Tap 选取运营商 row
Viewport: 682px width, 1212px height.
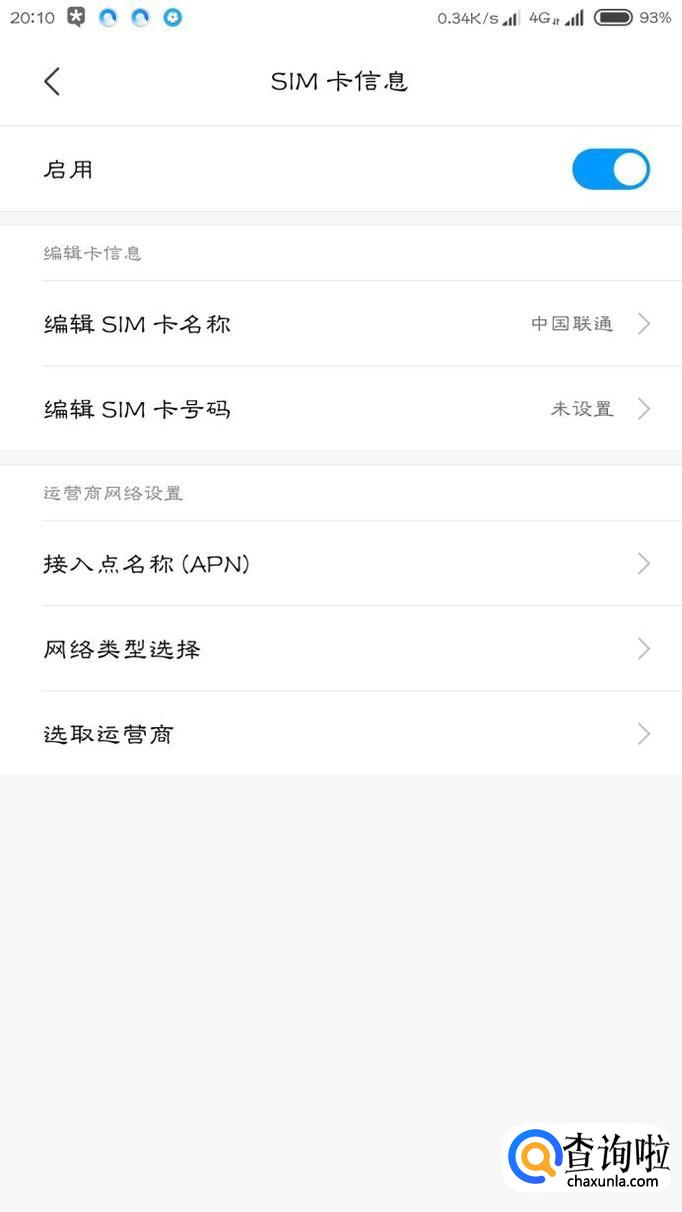click(x=340, y=734)
